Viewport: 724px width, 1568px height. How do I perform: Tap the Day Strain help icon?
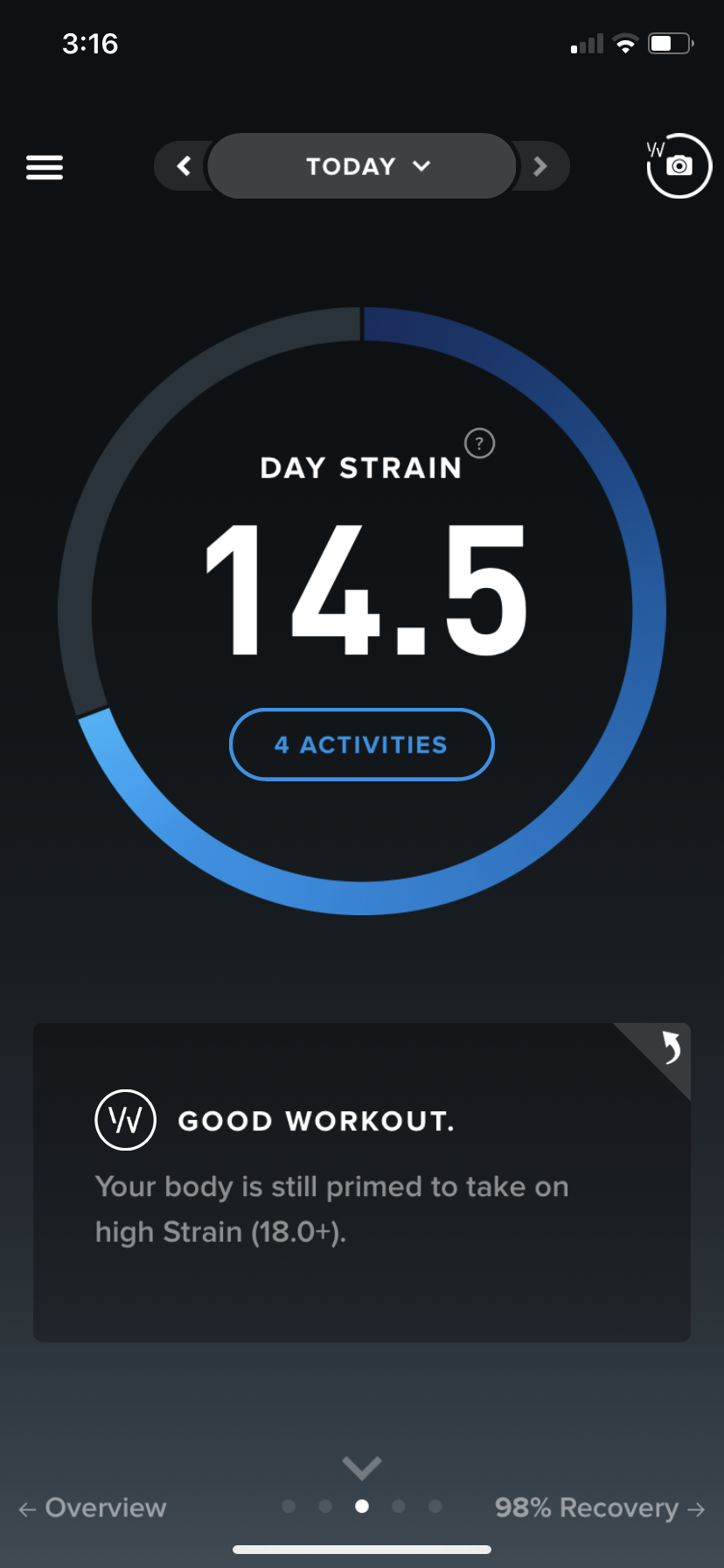[x=479, y=444]
